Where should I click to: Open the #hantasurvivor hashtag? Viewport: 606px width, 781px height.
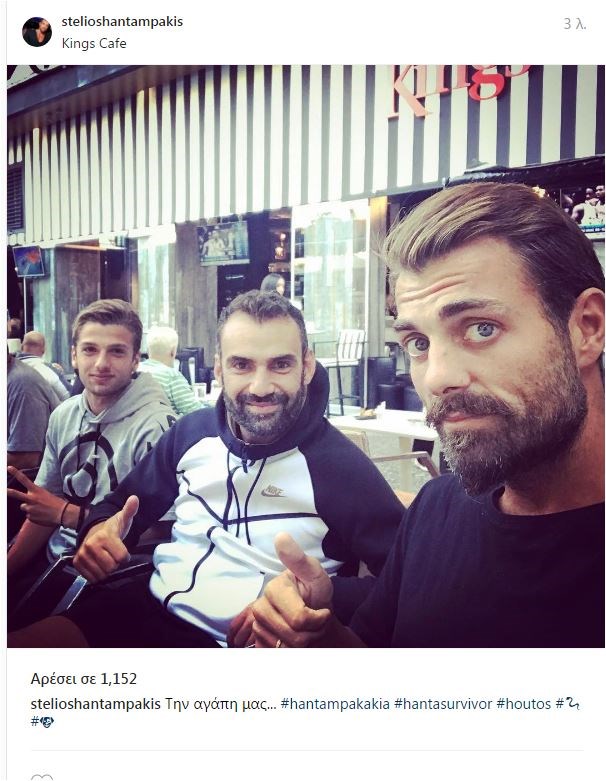click(x=443, y=704)
